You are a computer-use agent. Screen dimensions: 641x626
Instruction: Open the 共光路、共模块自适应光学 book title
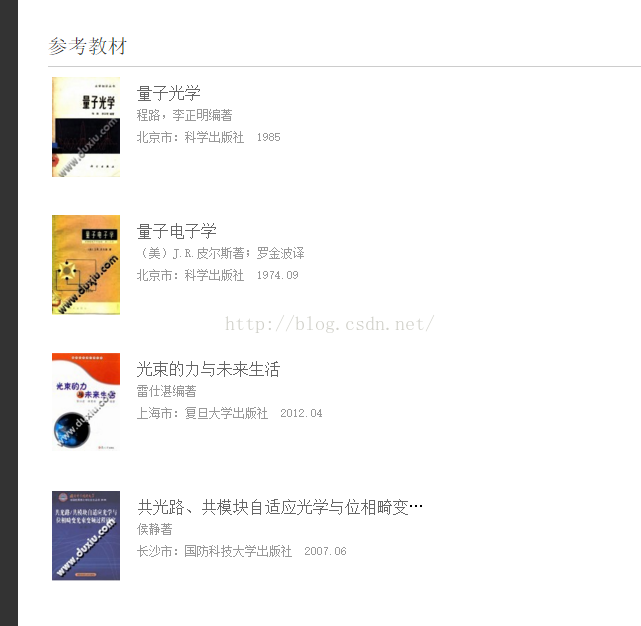coord(279,507)
